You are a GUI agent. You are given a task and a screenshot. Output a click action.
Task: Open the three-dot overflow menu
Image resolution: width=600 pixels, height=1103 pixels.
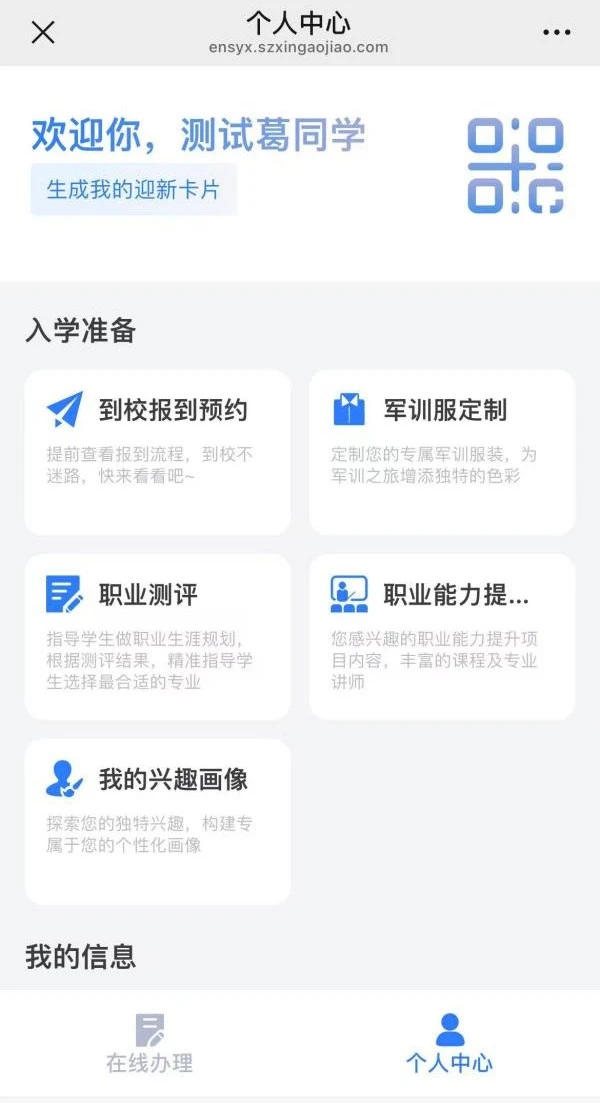pos(556,32)
